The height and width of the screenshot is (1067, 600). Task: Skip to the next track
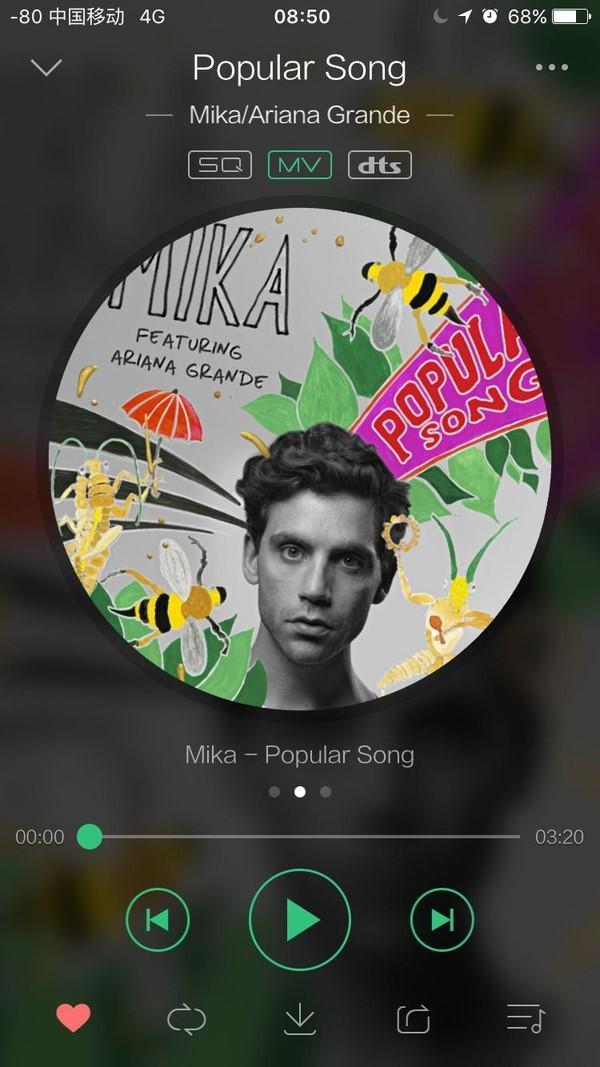click(x=442, y=920)
